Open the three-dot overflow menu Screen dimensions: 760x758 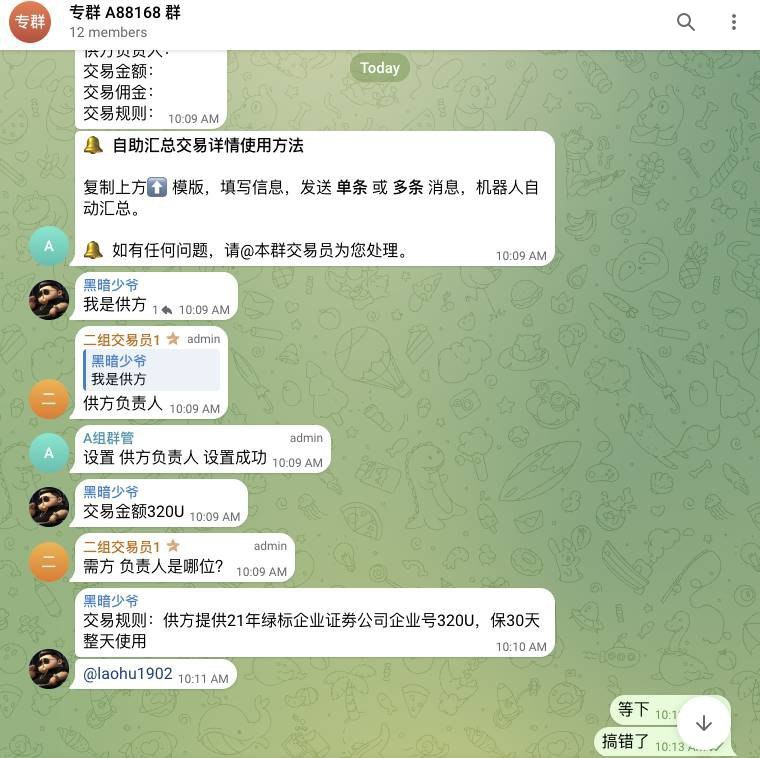click(x=733, y=22)
